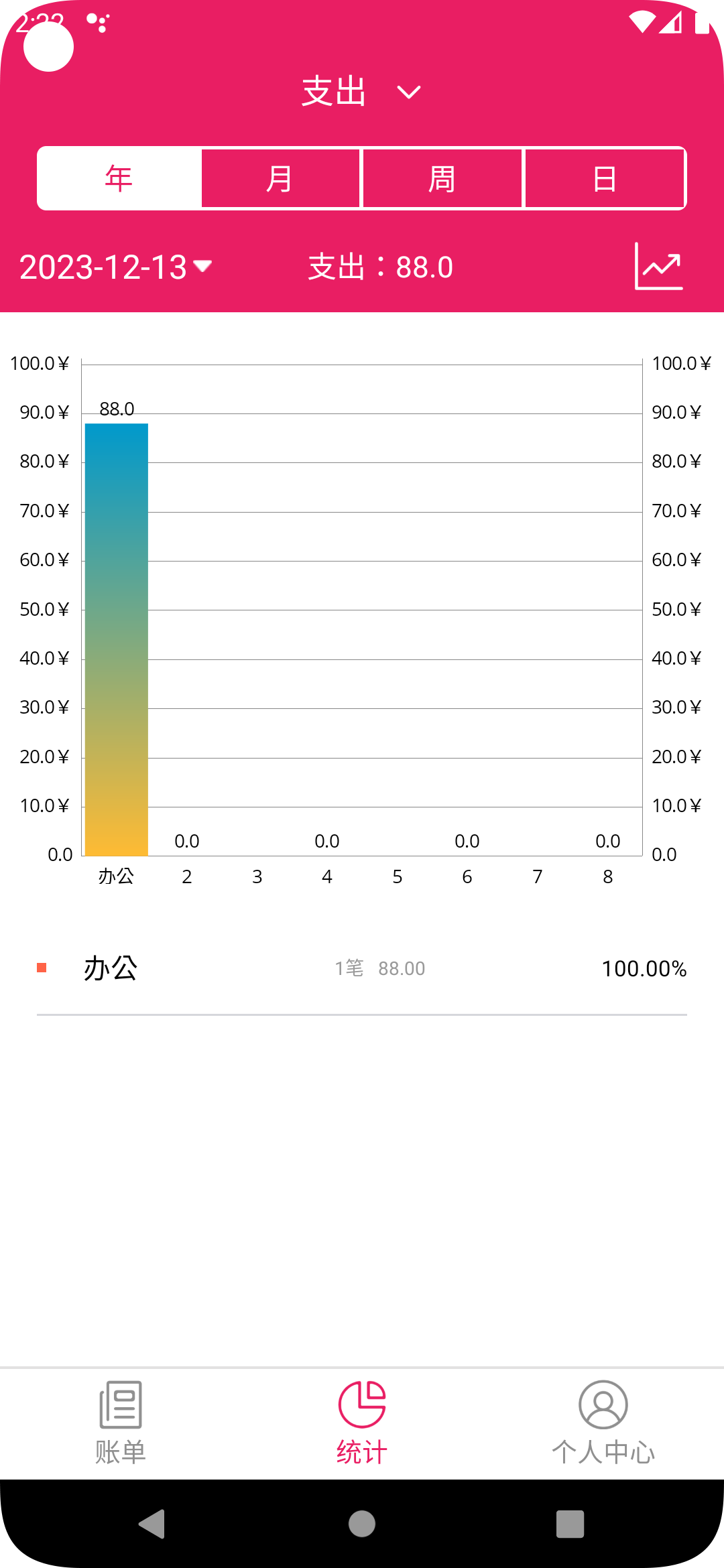Expand the 支出 type dropdown
The width and height of the screenshot is (724, 1568).
[x=361, y=92]
